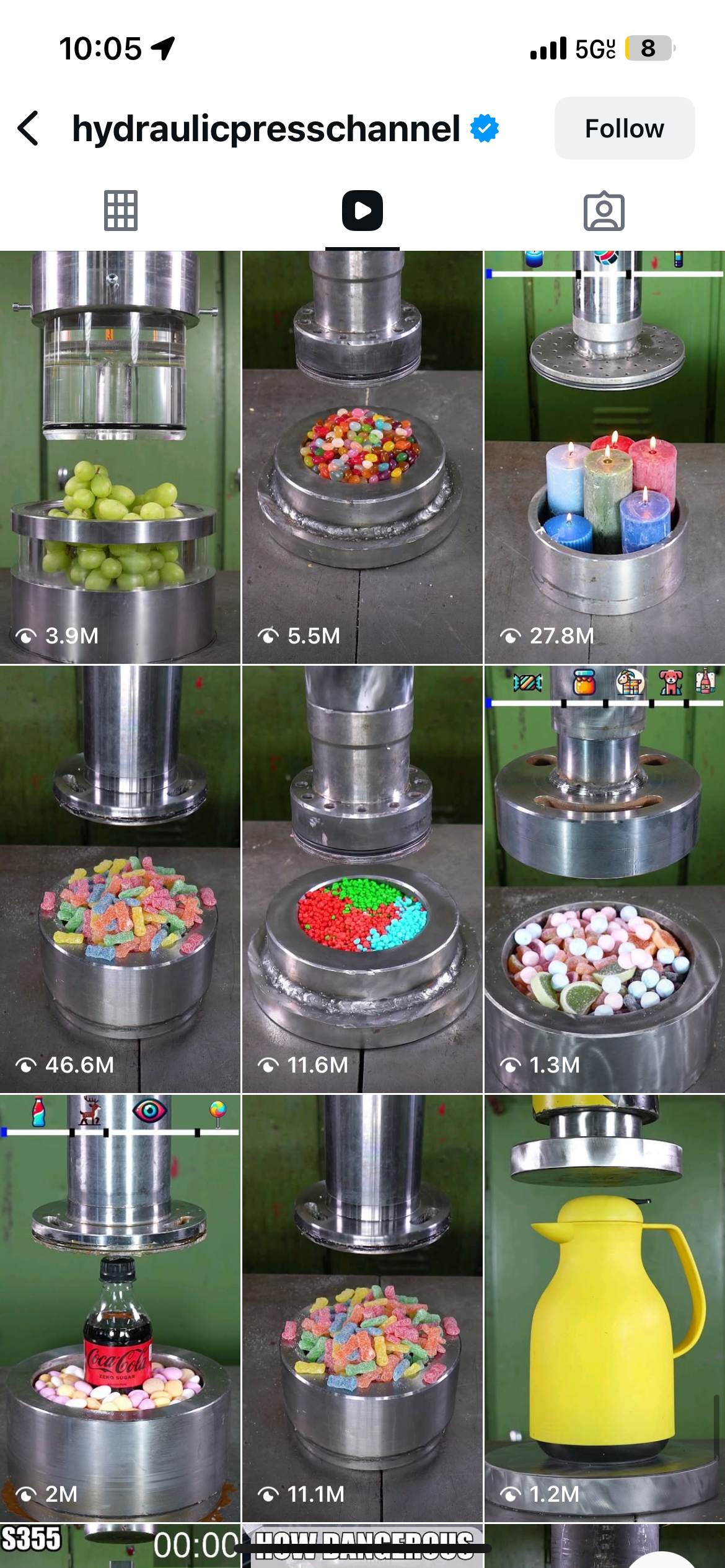Play the jelly beans reel with 5.5M views
Viewport: 725px width, 1568px height.
(x=362, y=457)
